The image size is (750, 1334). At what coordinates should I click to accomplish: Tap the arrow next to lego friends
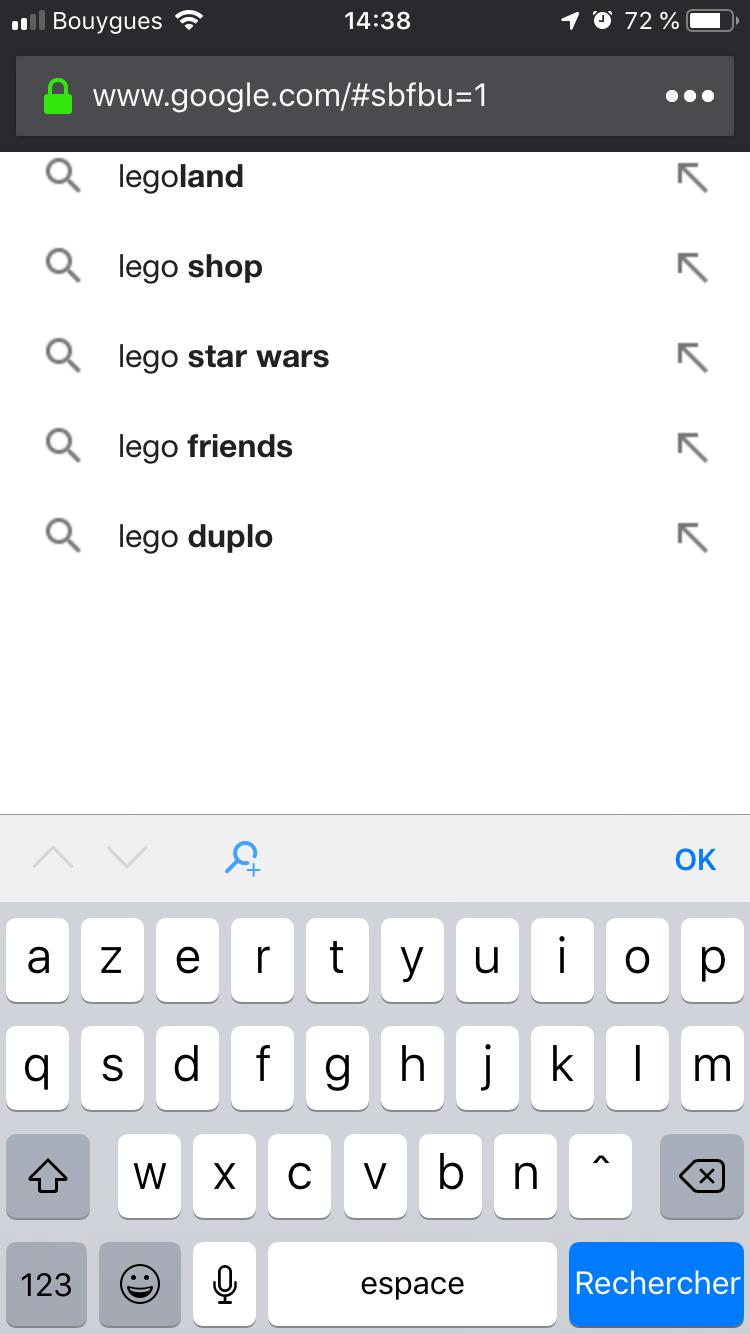pos(692,447)
